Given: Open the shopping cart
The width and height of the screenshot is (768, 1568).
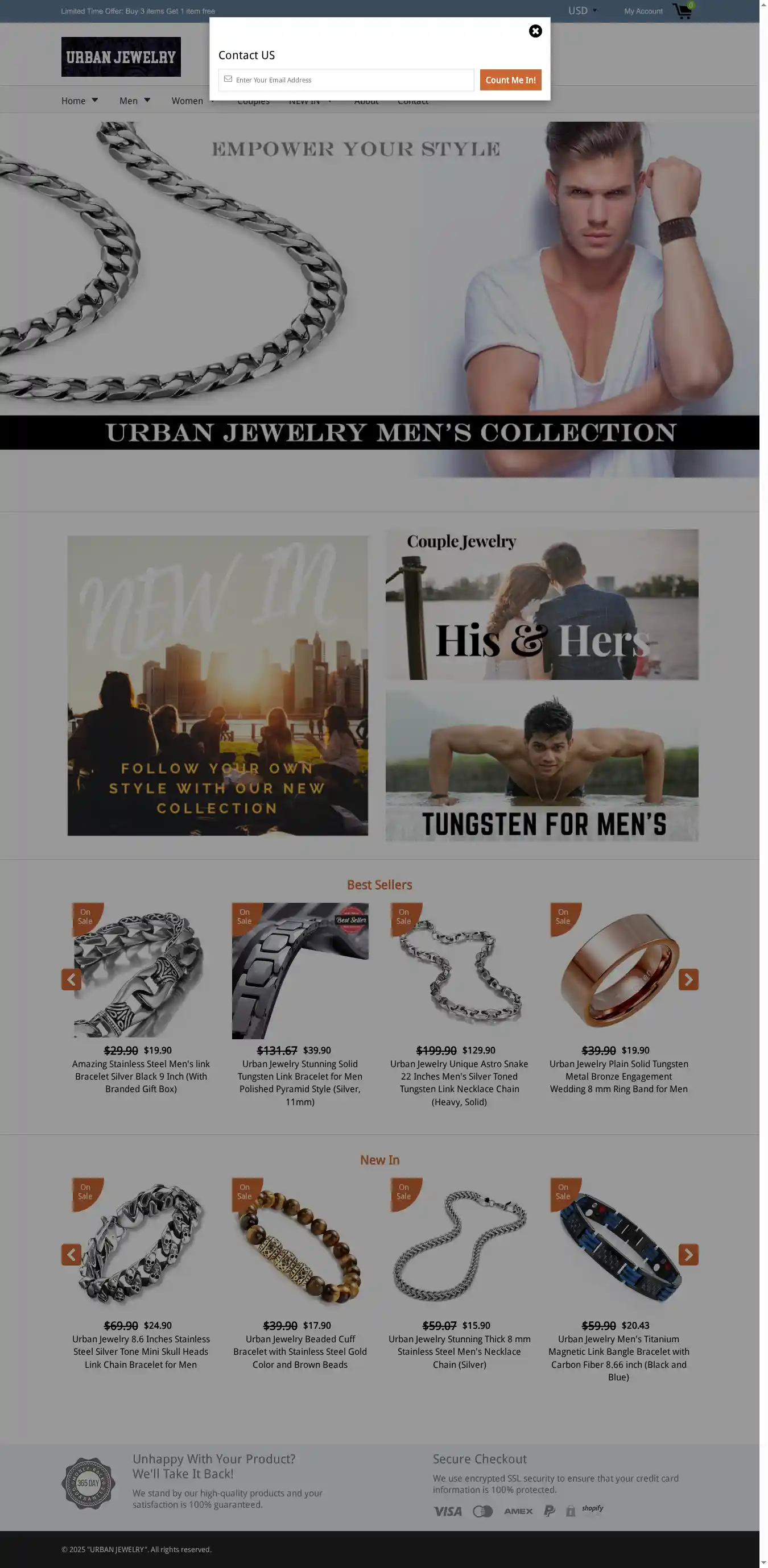Looking at the screenshot, I should point(682,11).
